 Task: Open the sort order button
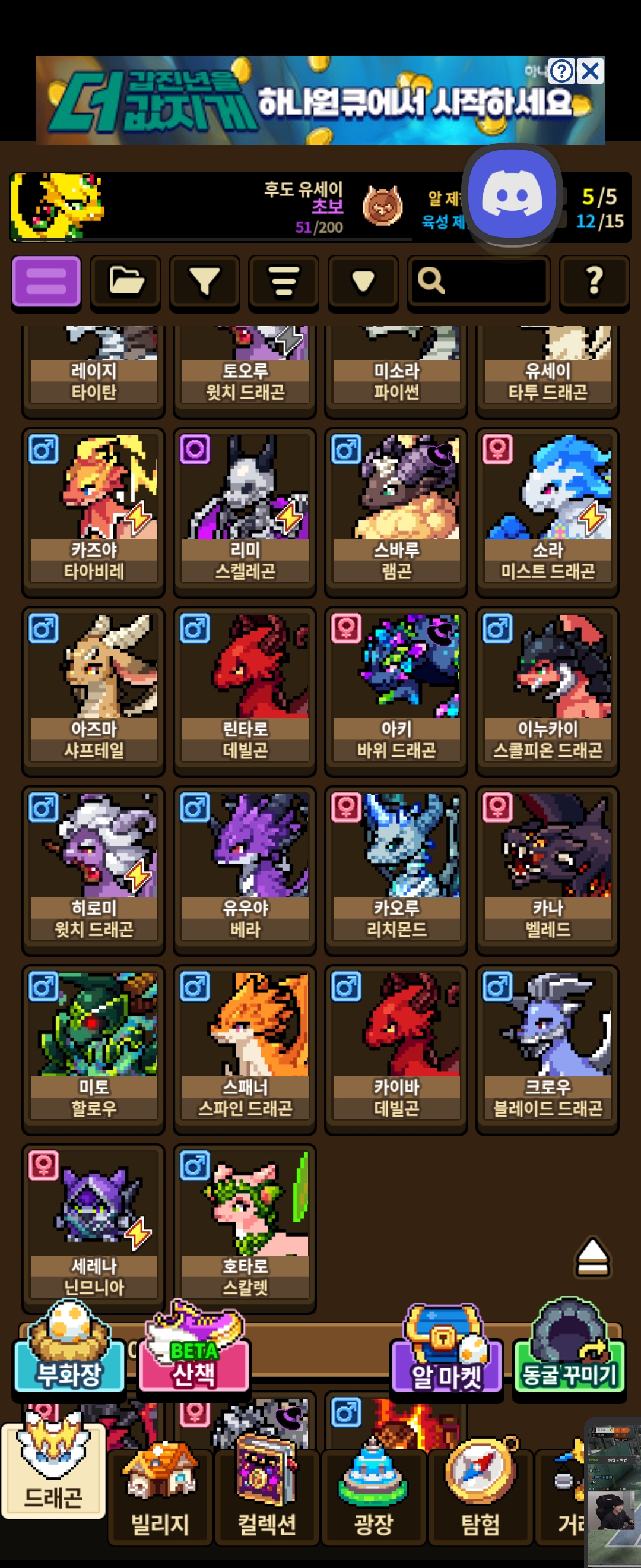[x=284, y=282]
